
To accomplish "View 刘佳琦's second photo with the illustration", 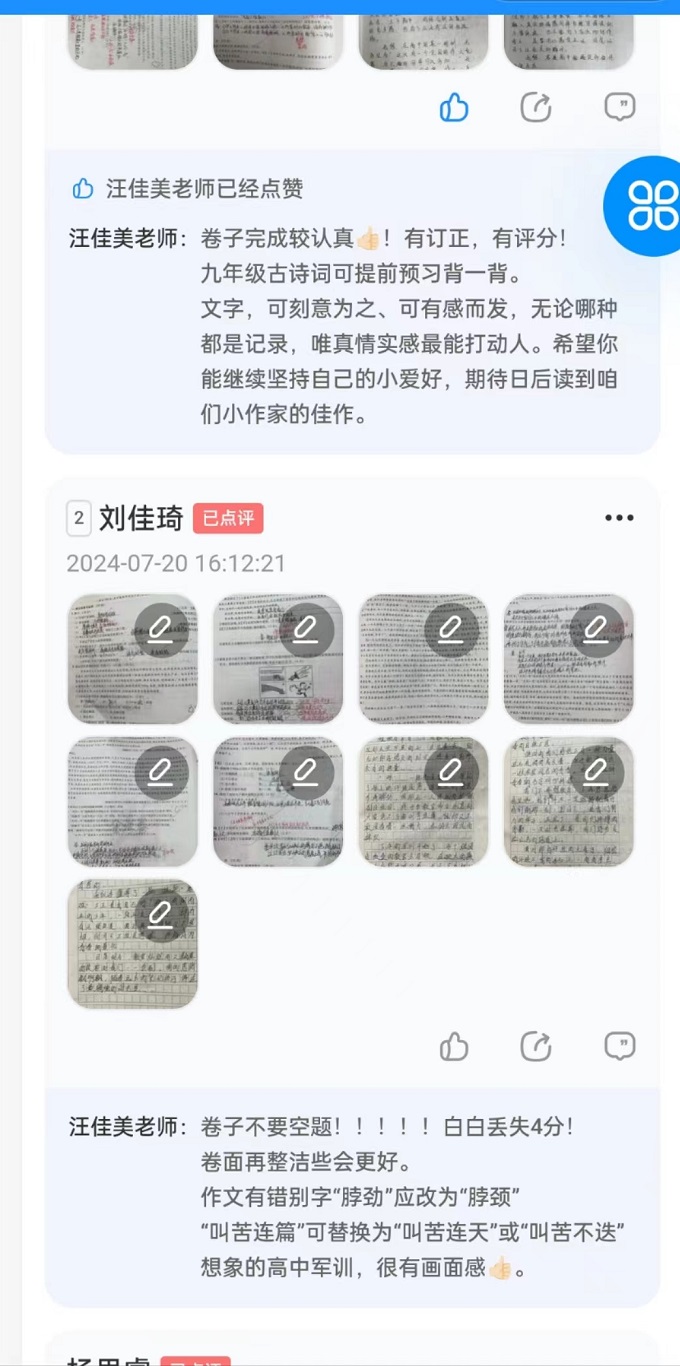I will coord(278,659).
